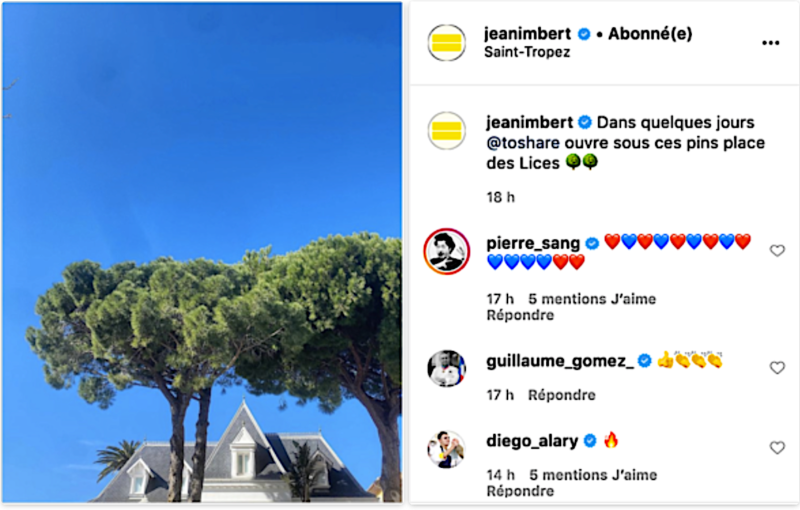Open jeanimbert's profile from header username
This screenshot has width=800, height=510.
pyautogui.click(x=528, y=33)
